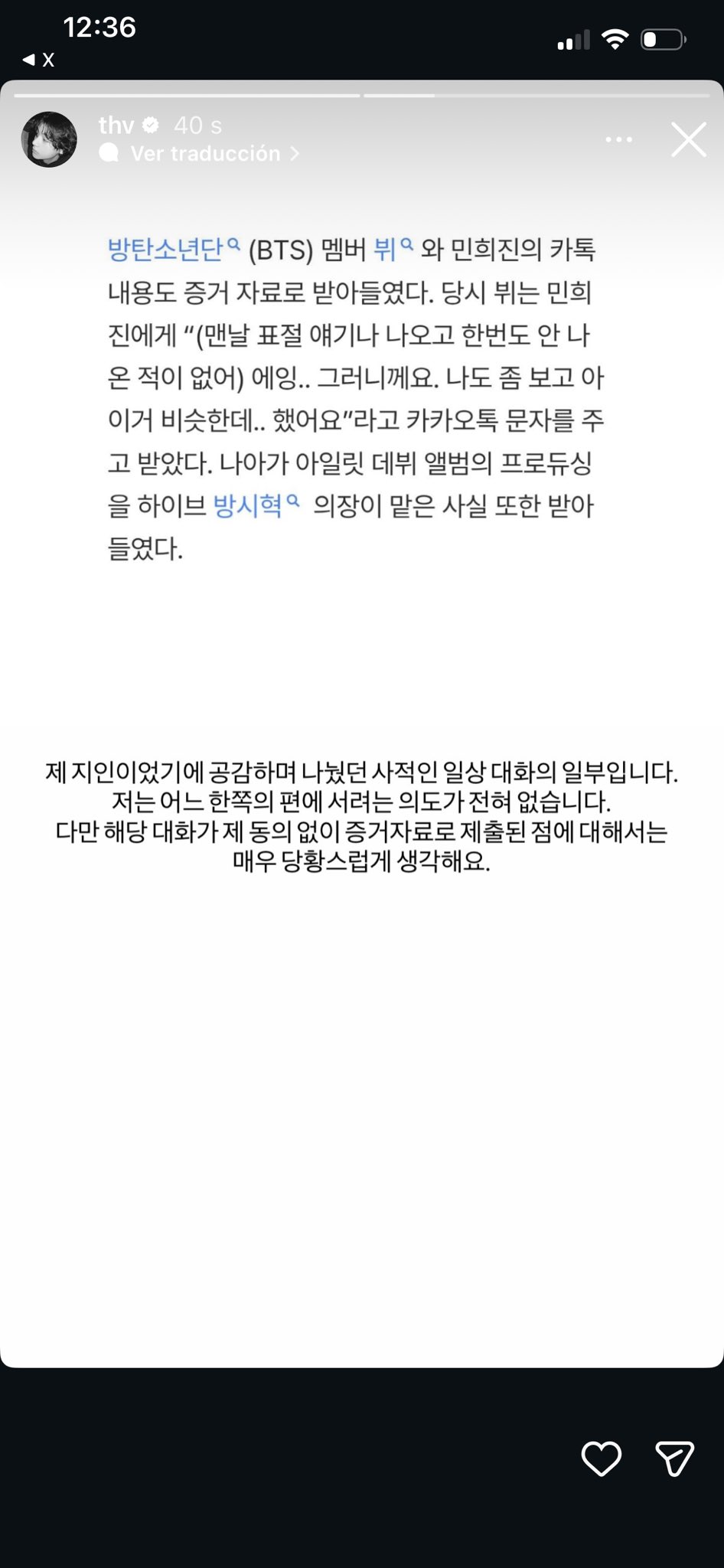Image resolution: width=724 pixels, height=1568 pixels.
Task: Tap Ver traducción to translate story
Action: point(205,154)
